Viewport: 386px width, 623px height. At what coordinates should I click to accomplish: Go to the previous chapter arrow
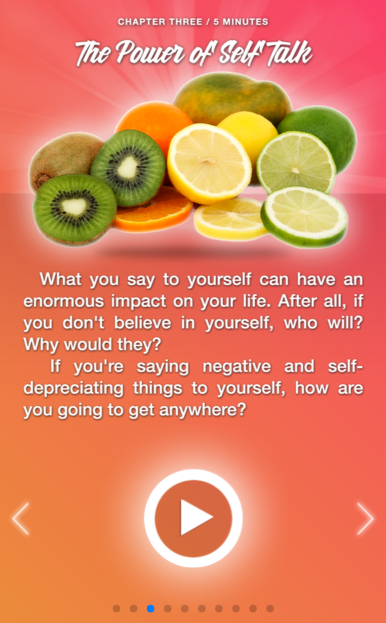point(21,519)
